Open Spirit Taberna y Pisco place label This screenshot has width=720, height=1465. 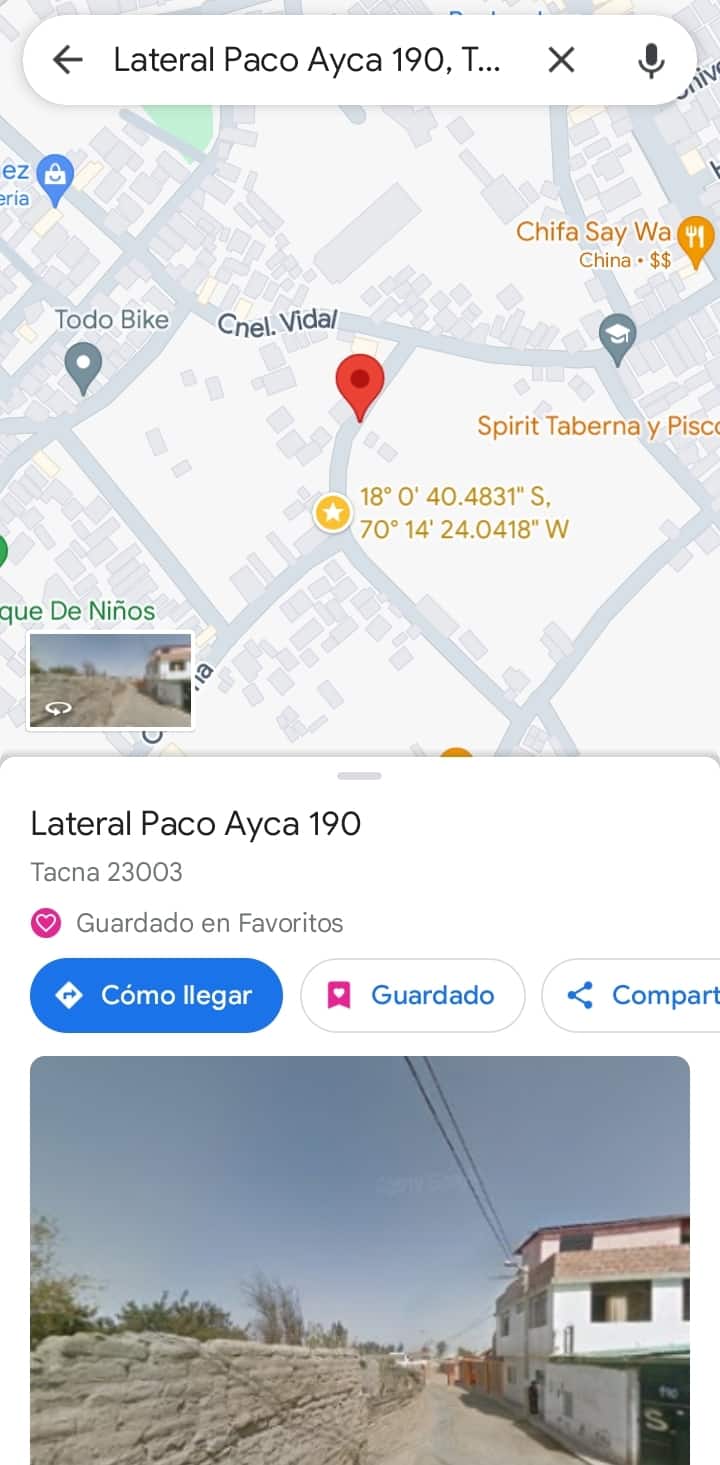[598, 426]
